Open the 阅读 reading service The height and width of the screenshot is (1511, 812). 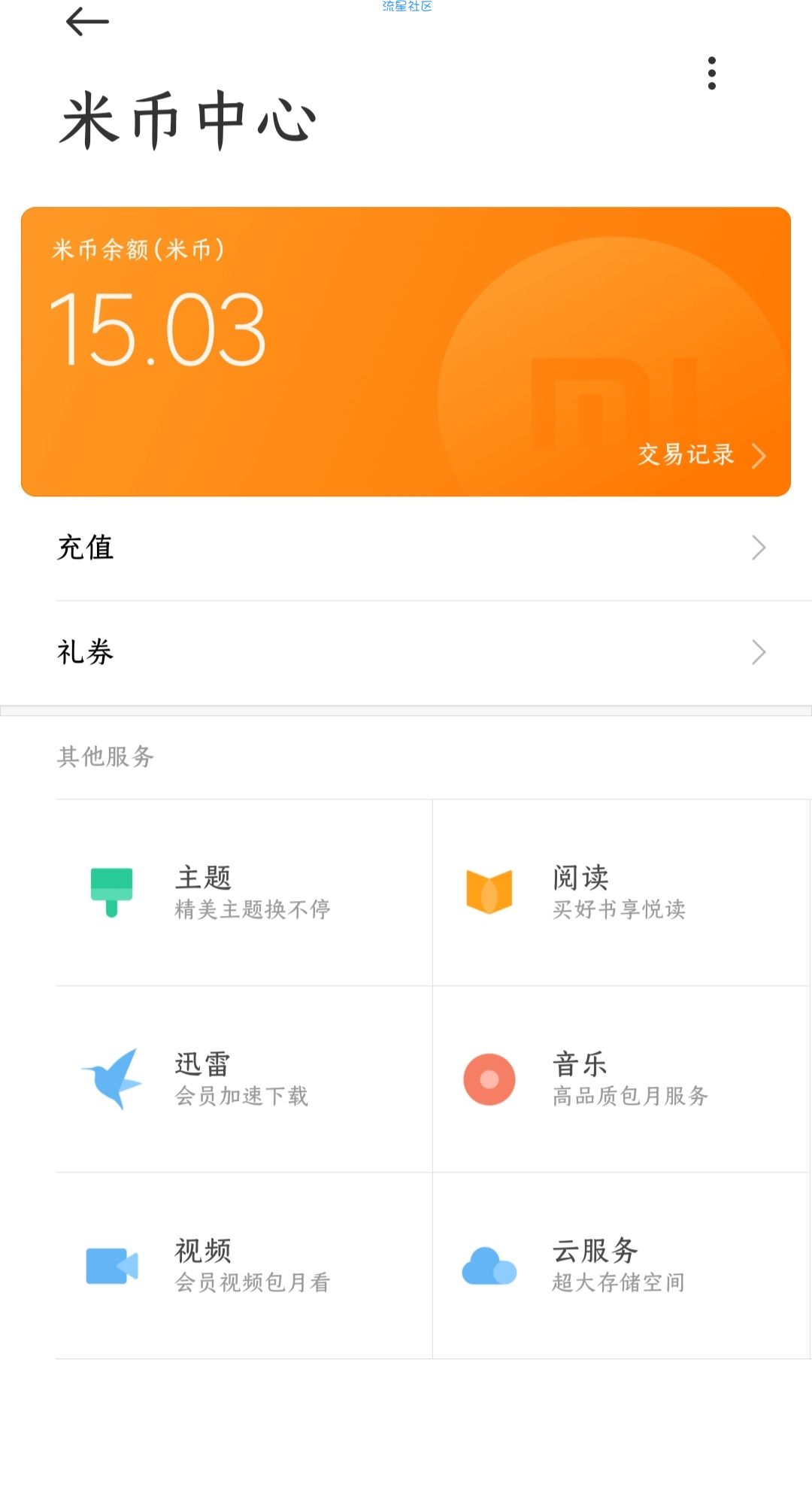(622, 892)
